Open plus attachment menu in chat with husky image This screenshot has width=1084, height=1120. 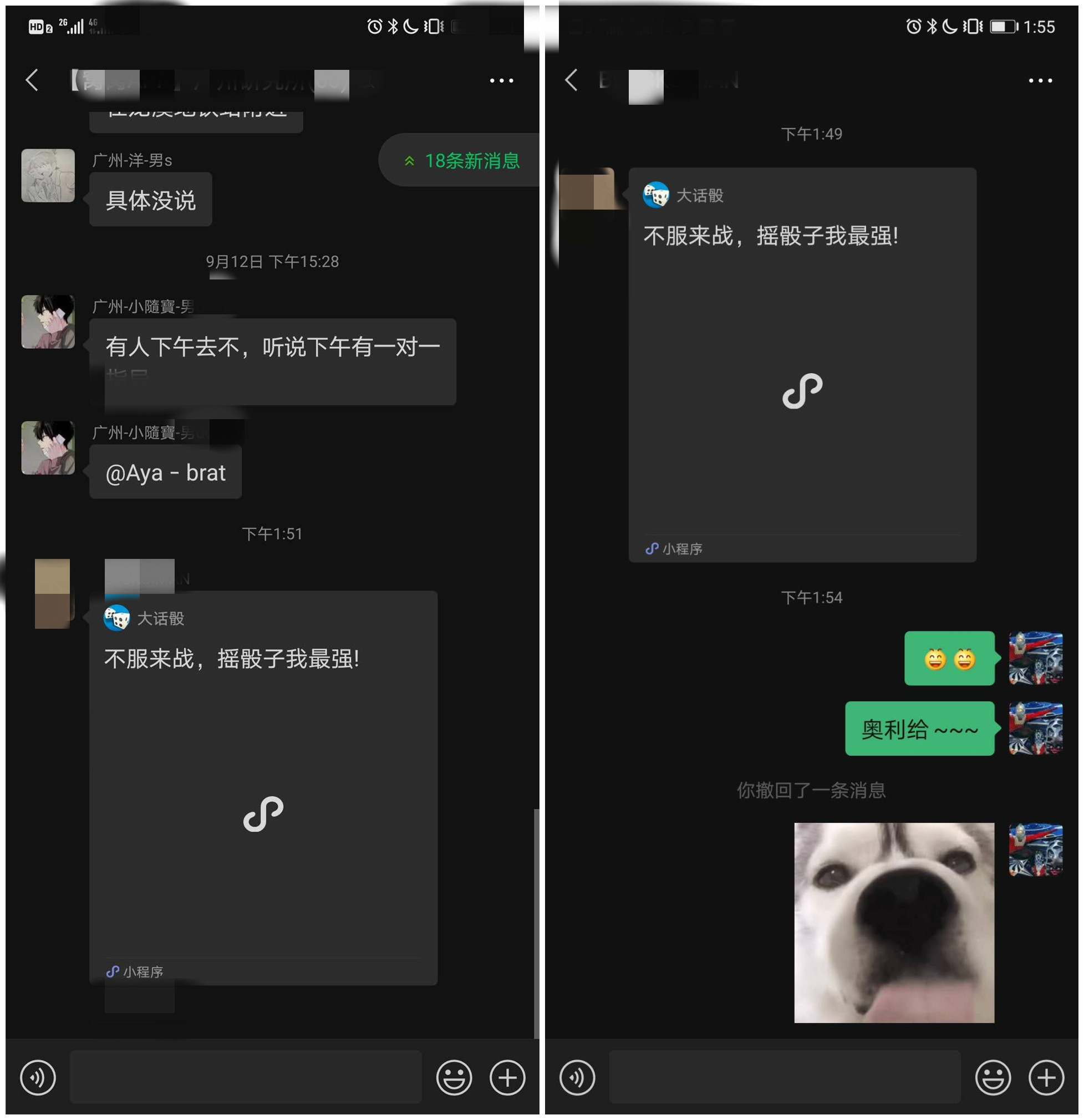pyautogui.click(x=1047, y=1078)
